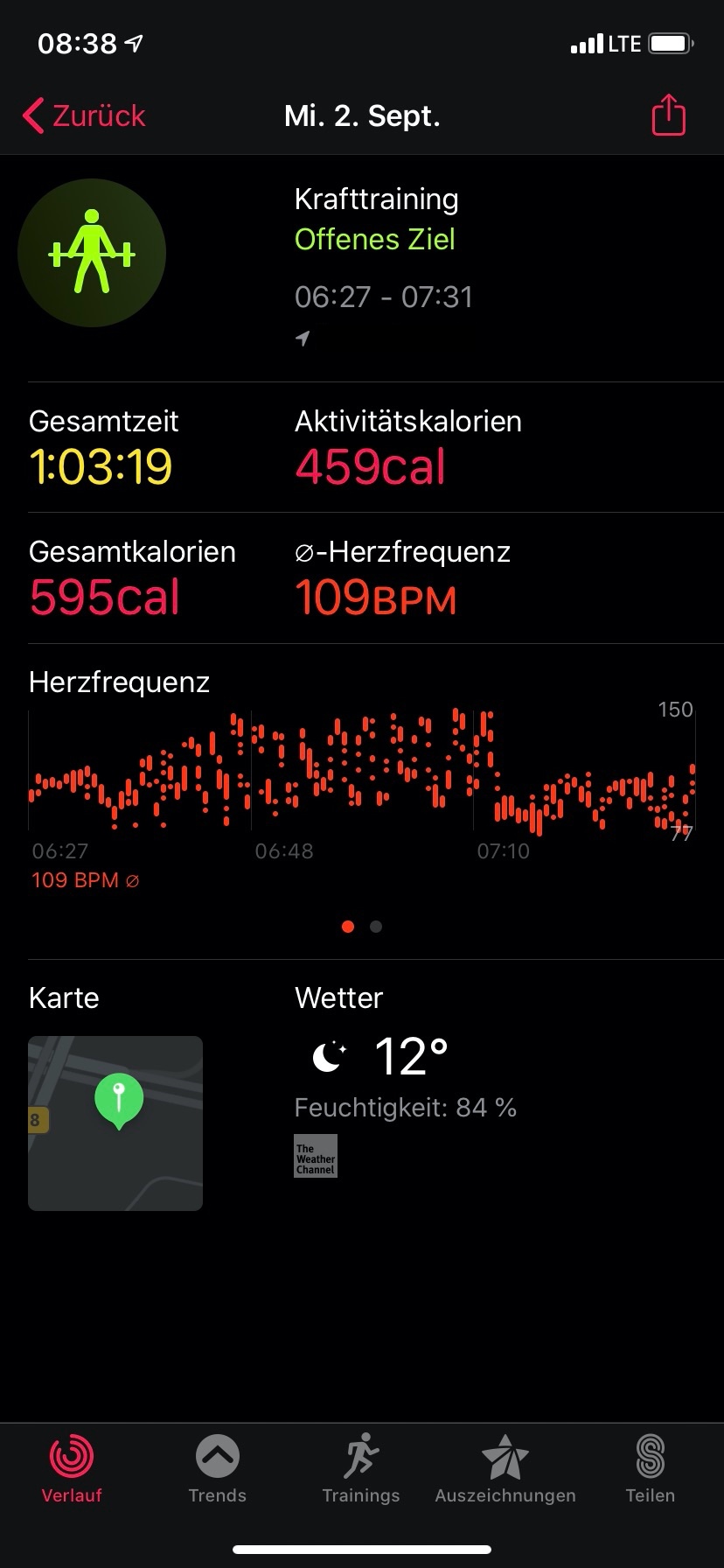
Task: Tap the Herzfrequenz chart page indicator
Action: coord(362,927)
